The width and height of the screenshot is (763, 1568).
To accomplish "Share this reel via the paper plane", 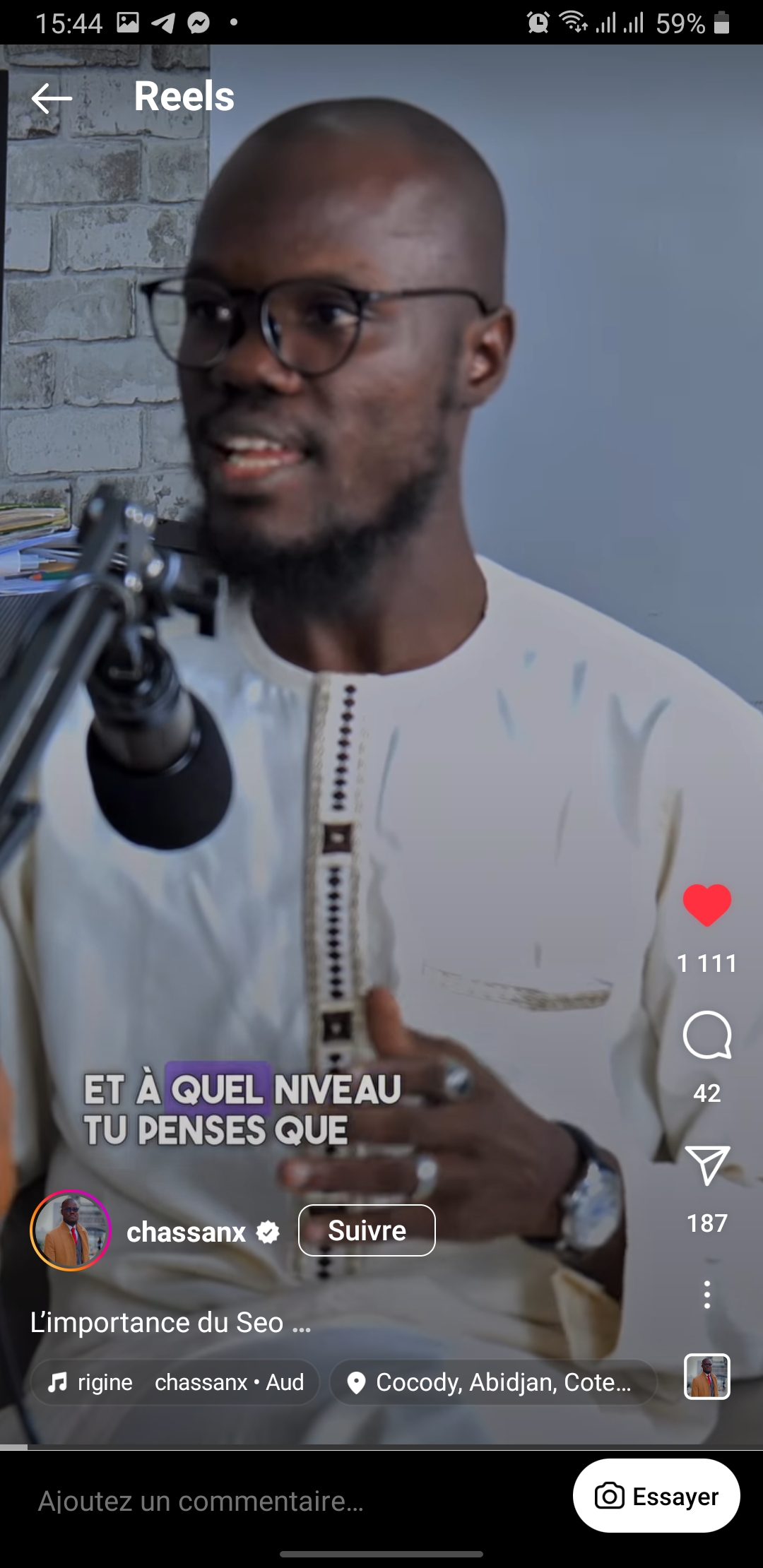I will (x=706, y=1165).
